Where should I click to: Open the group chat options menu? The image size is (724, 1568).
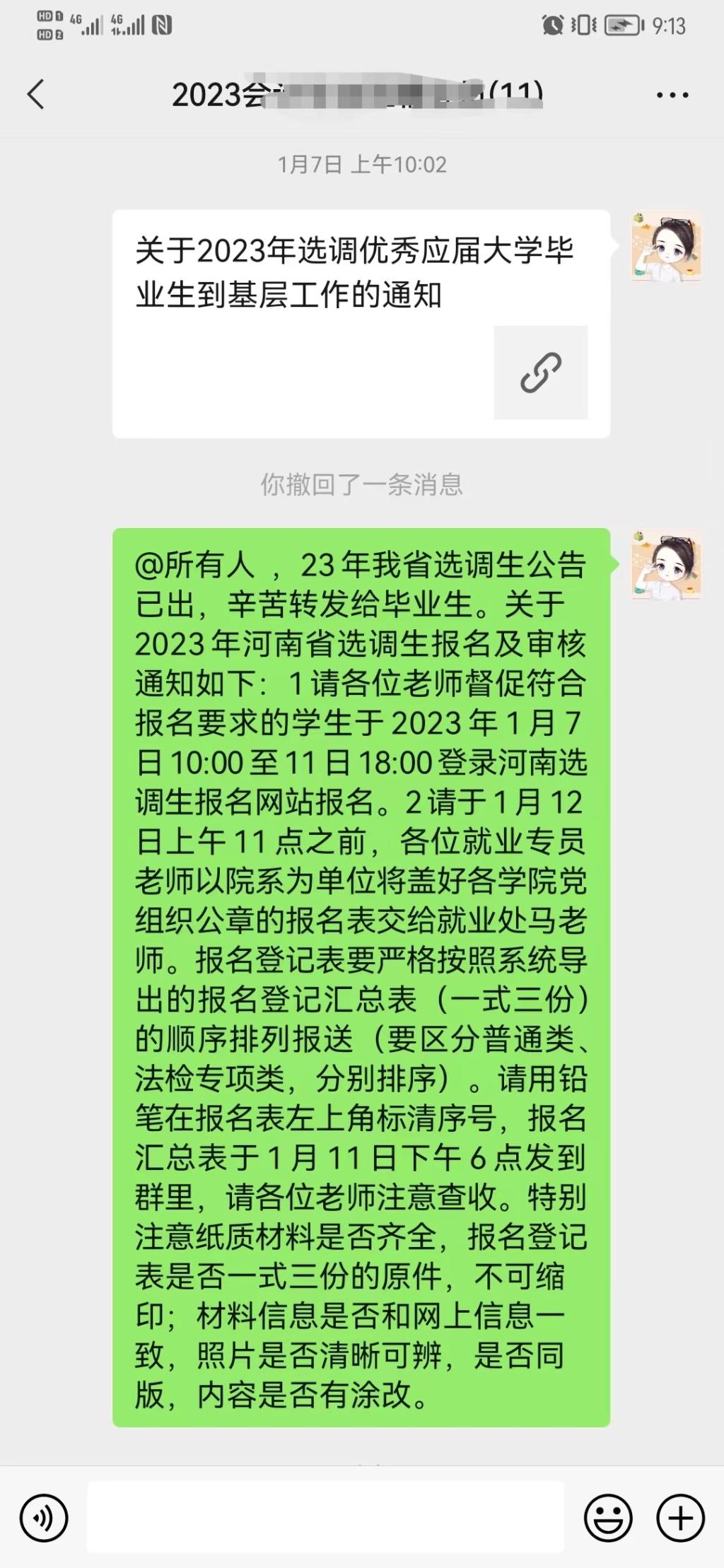(x=672, y=94)
